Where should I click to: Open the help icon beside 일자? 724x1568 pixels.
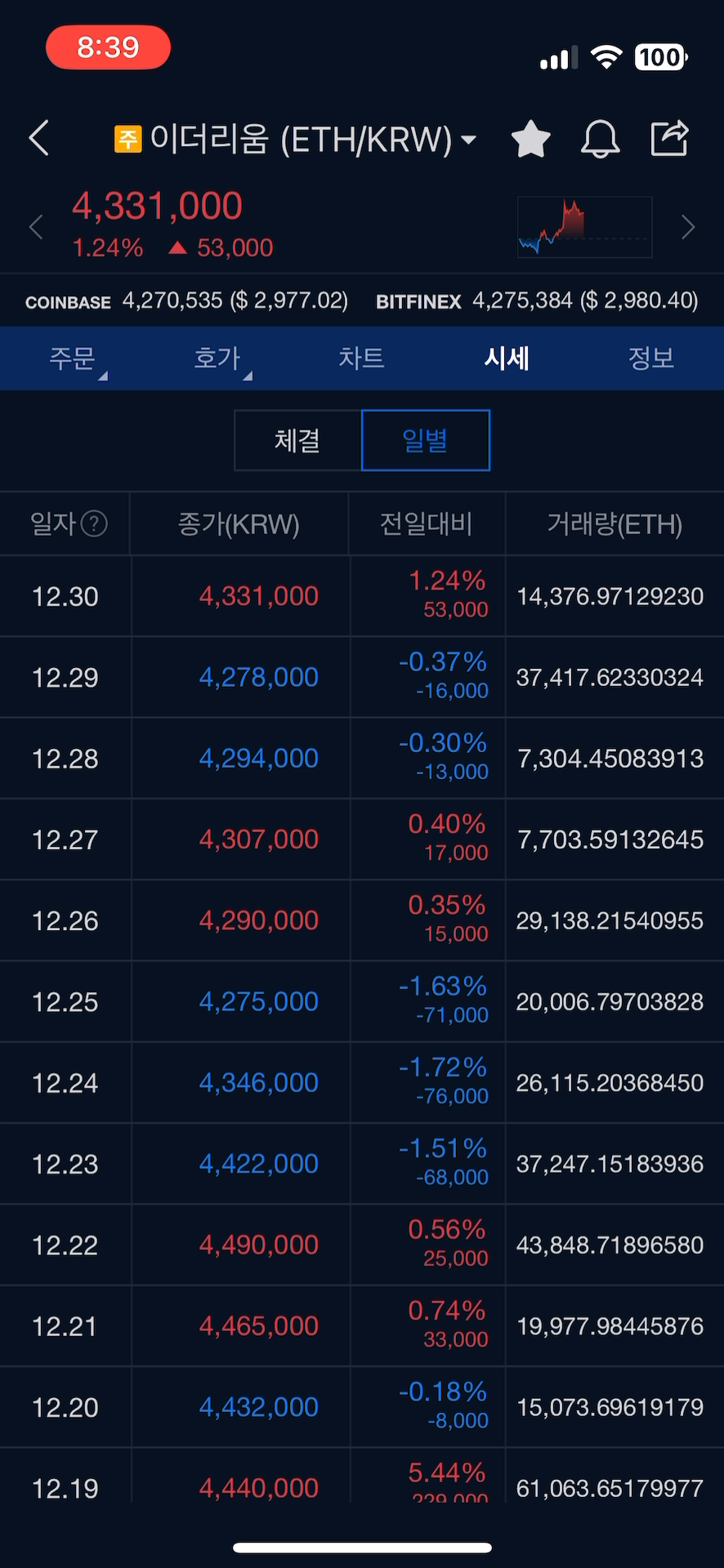tap(95, 523)
